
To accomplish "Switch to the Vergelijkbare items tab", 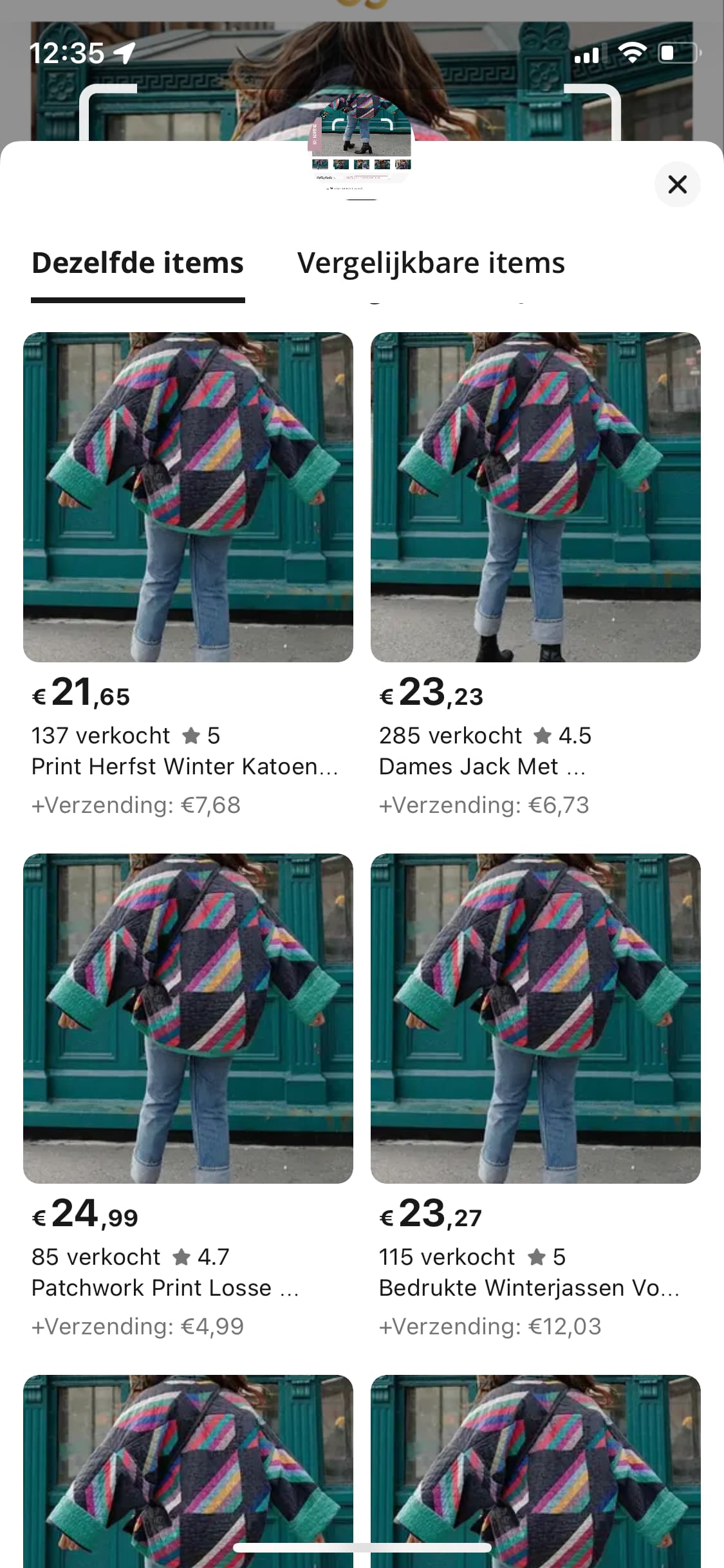I will coord(431,263).
